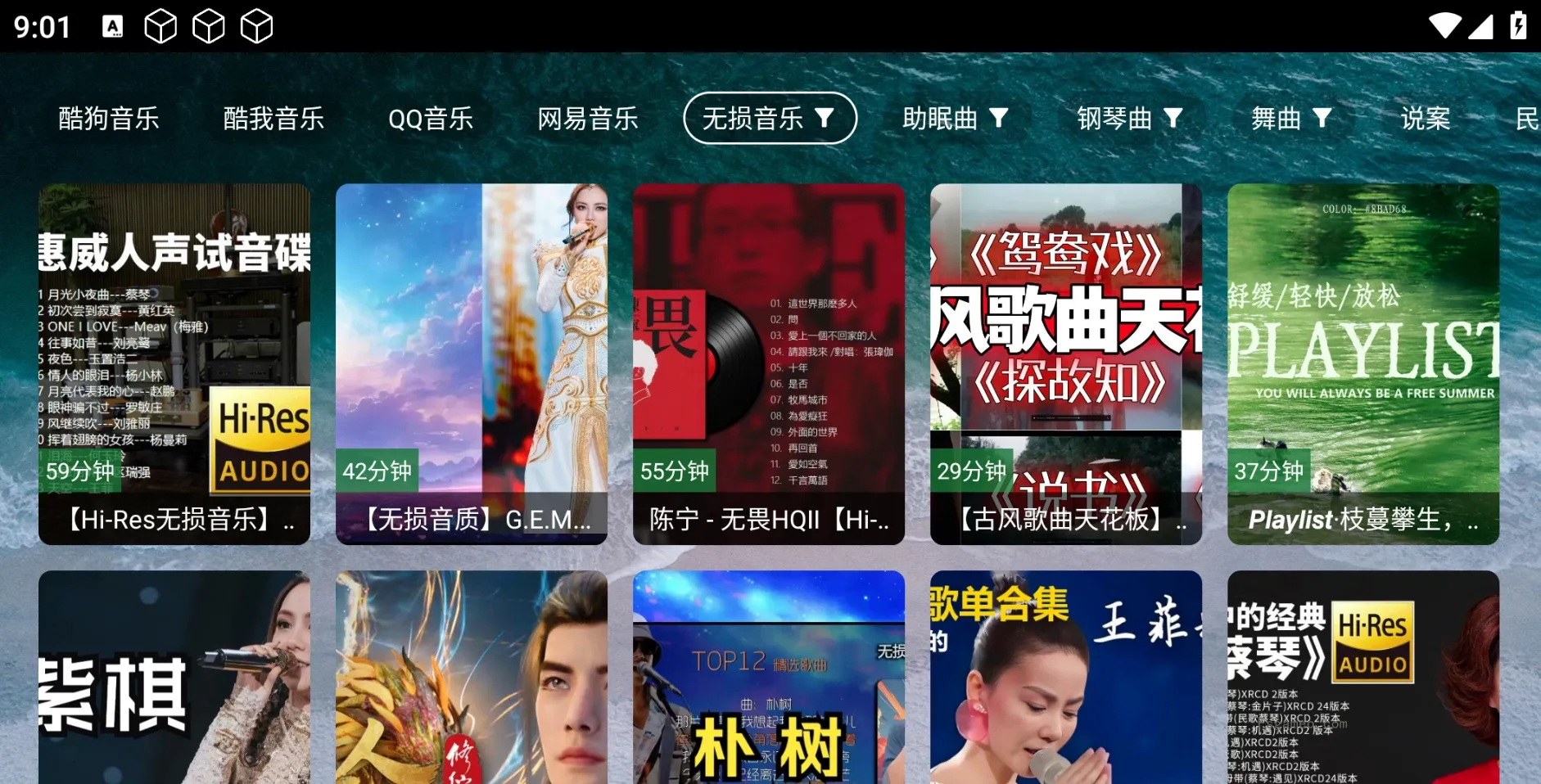
Task: Open the 蔡琴 Hi-Res Audio card
Action: [1363, 678]
